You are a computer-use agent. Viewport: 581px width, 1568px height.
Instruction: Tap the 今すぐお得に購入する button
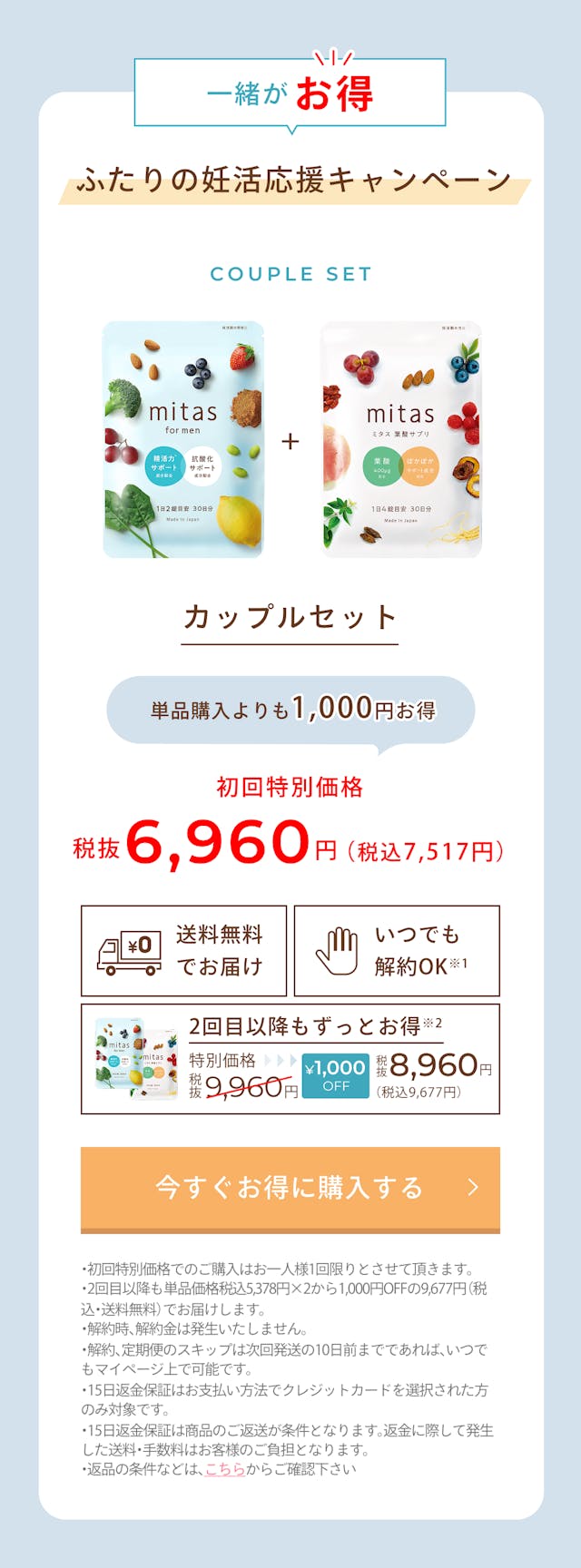(x=290, y=1188)
